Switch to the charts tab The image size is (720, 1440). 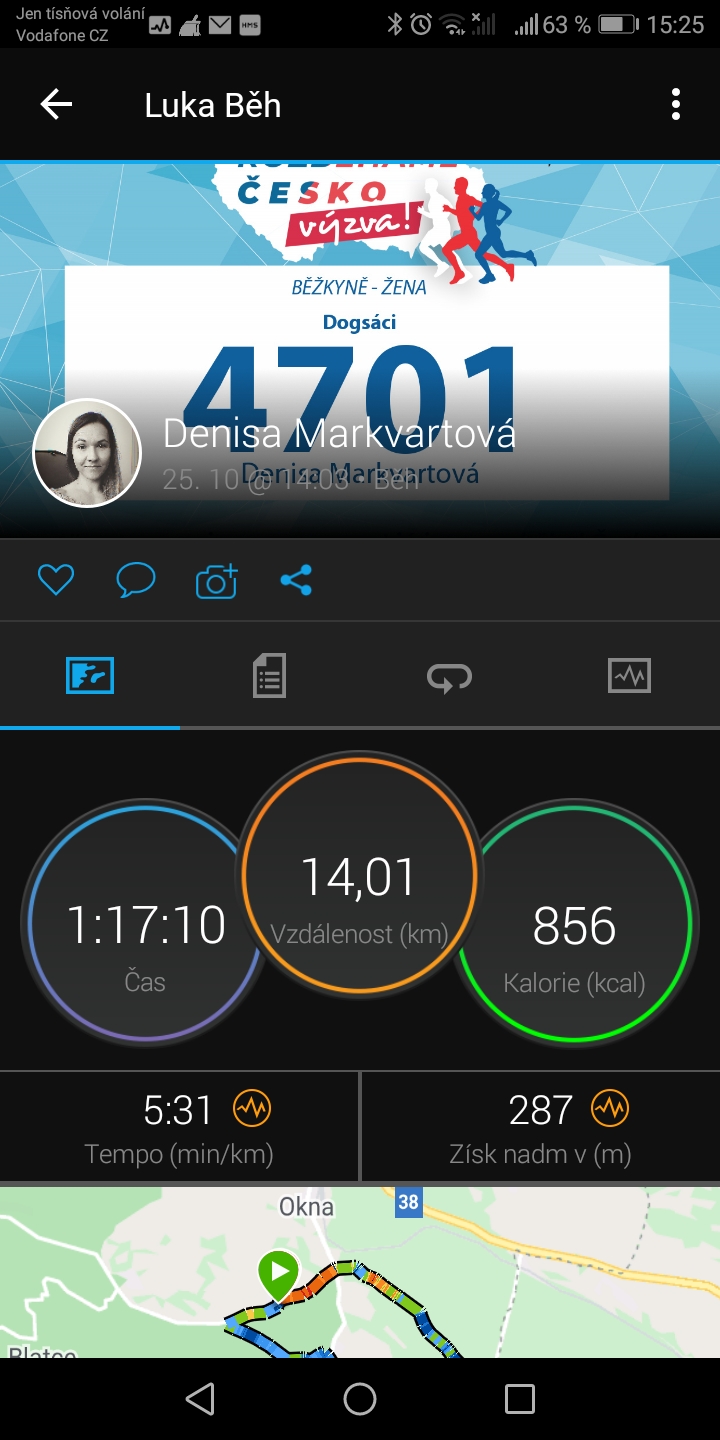coord(629,676)
